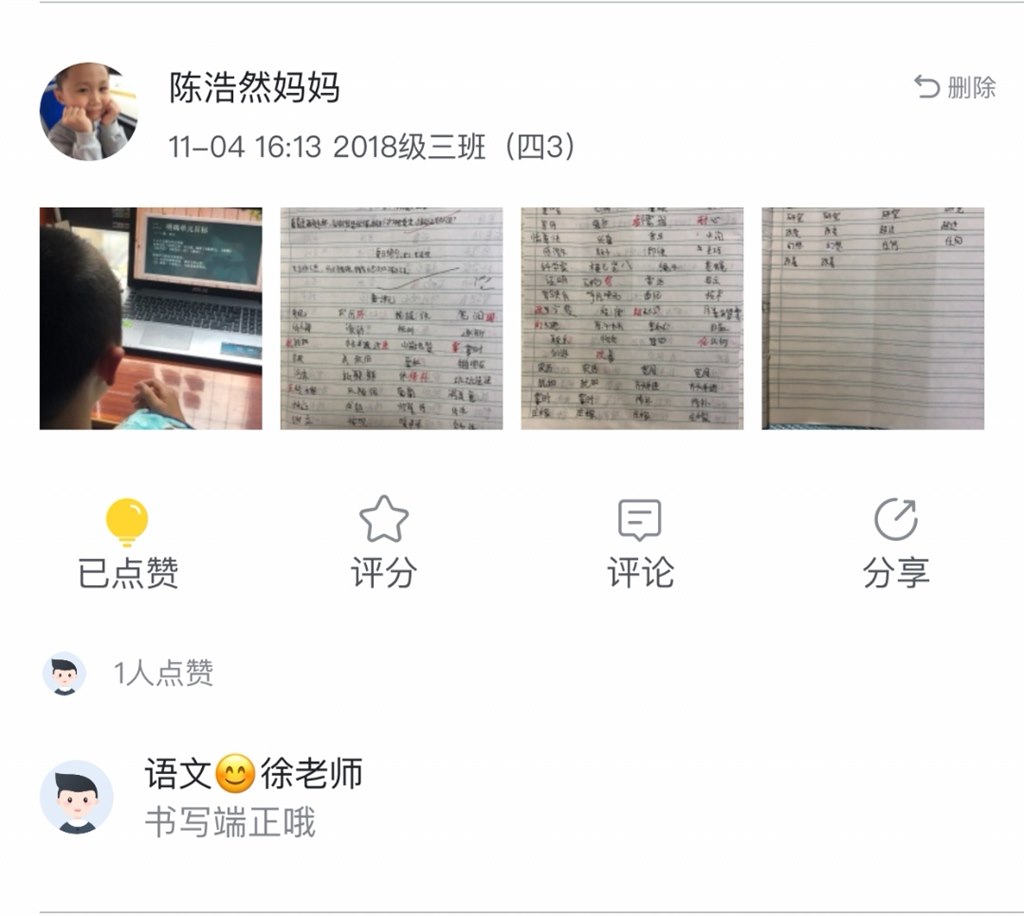Image resolution: width=1024 pixels, height=916 pixels.
Task: Open avatar beside 1人点赞
Action: 64,673
